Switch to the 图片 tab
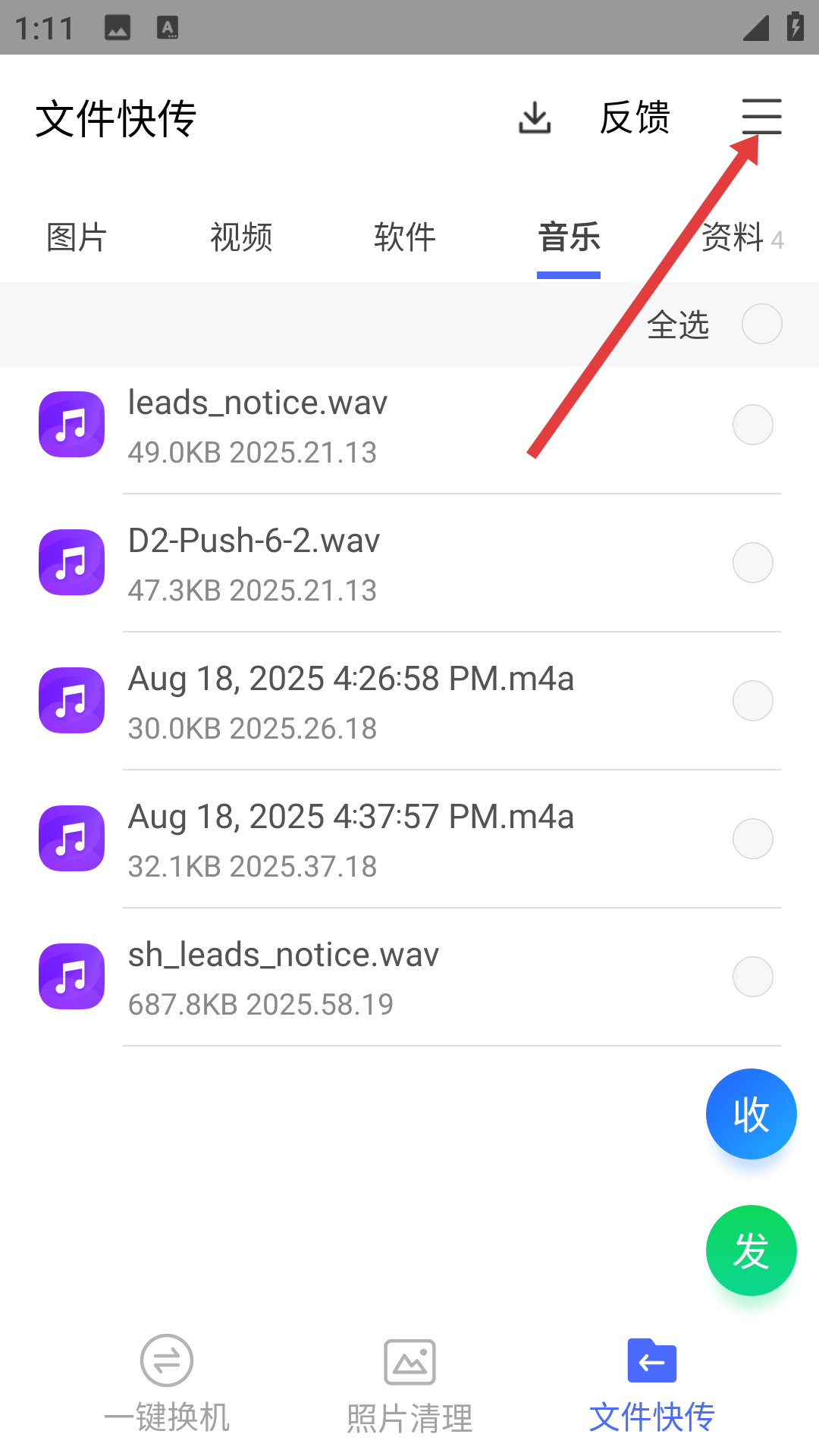Screen dimensions: 819x1456 pyautogui.click(x=77, y=237)
